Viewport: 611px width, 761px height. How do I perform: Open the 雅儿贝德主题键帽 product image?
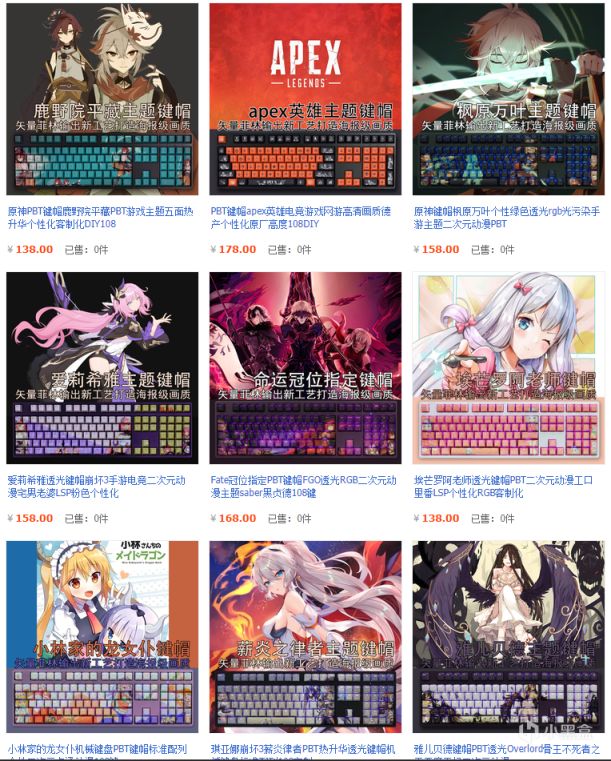tap(508, 636)
